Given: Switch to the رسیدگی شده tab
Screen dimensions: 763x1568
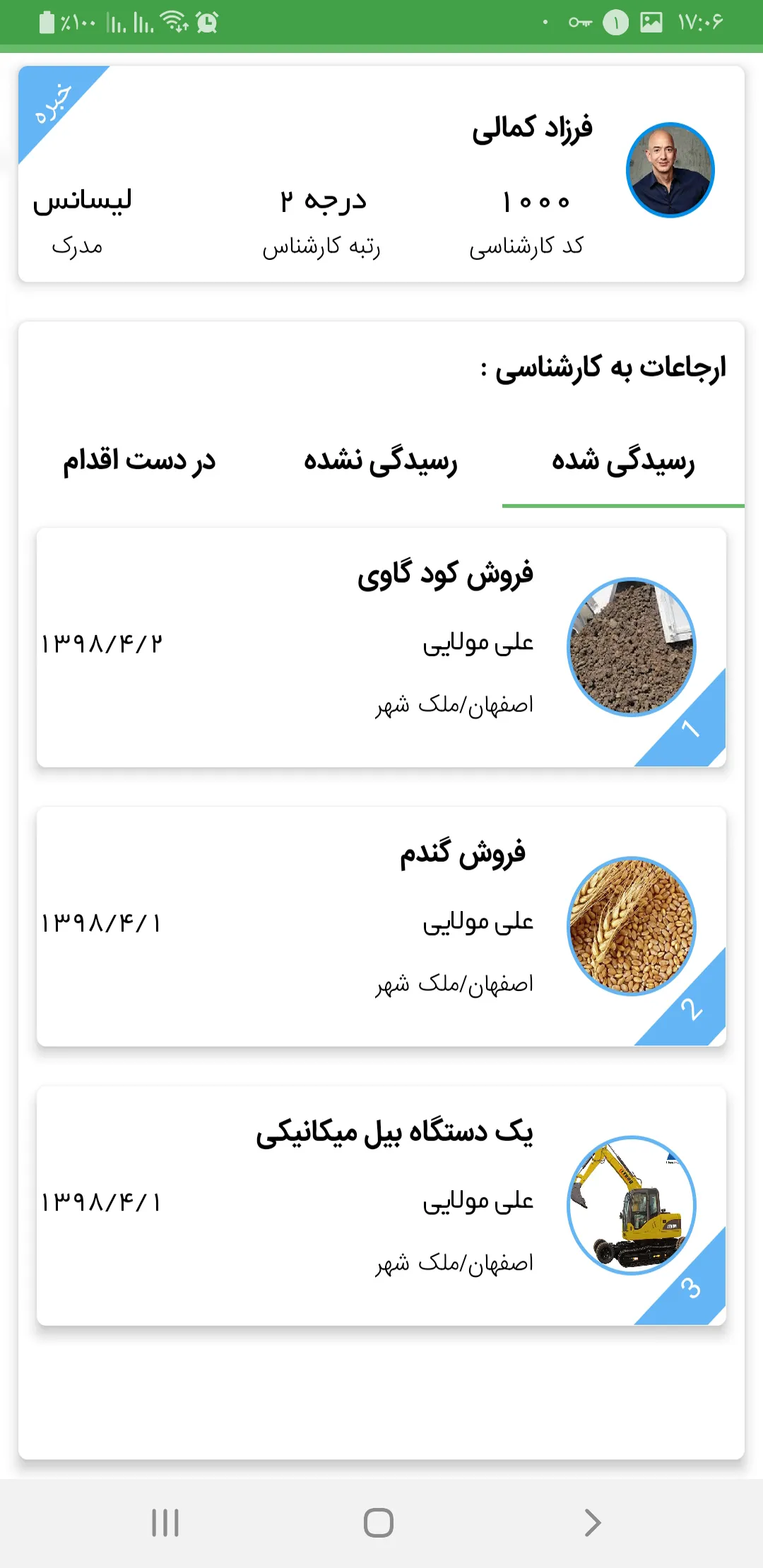Looking at the screenshot, I should pos(623,461).
